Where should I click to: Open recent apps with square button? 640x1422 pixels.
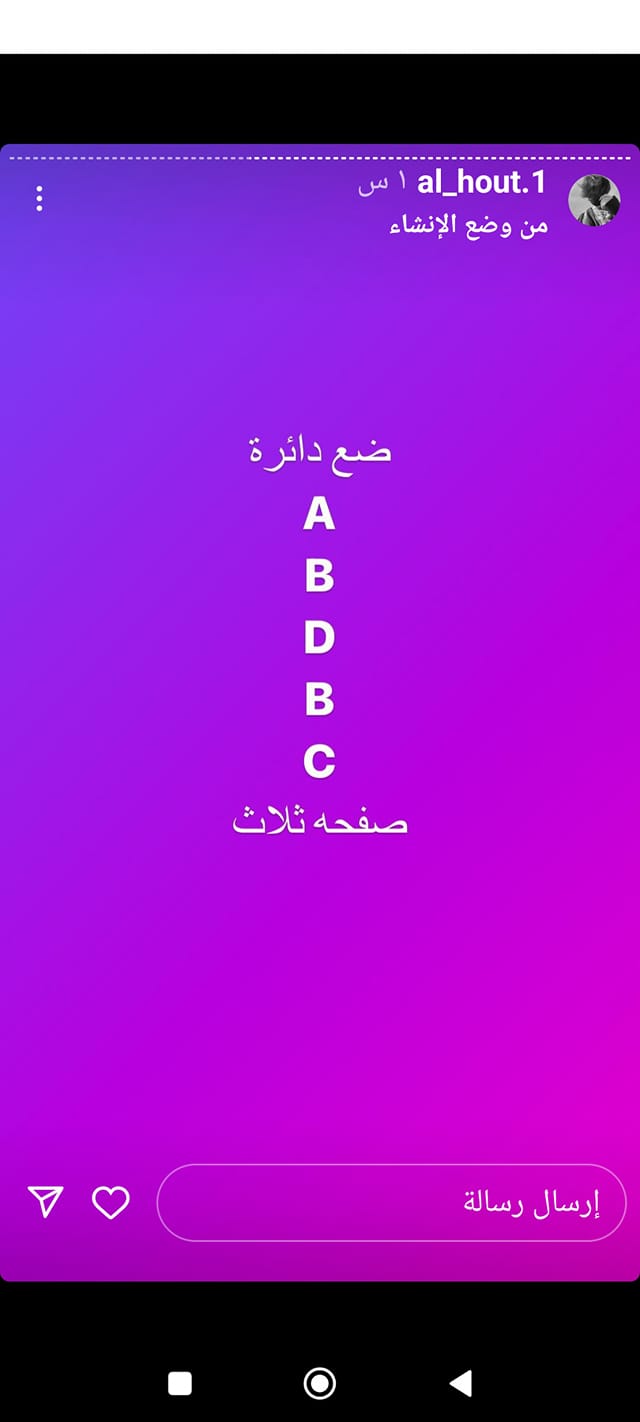click(180, 1383)
